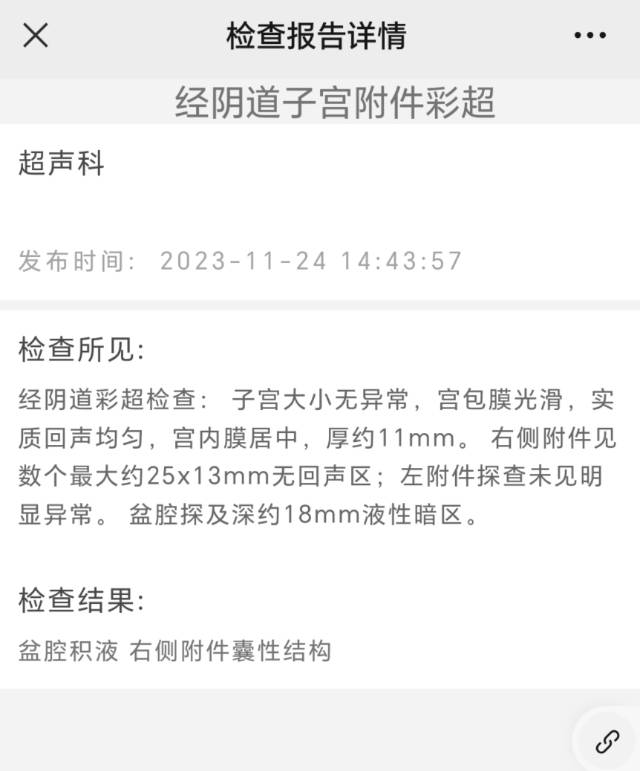
Task: Tap the floating link icon button
Action: tap(607, 741)
